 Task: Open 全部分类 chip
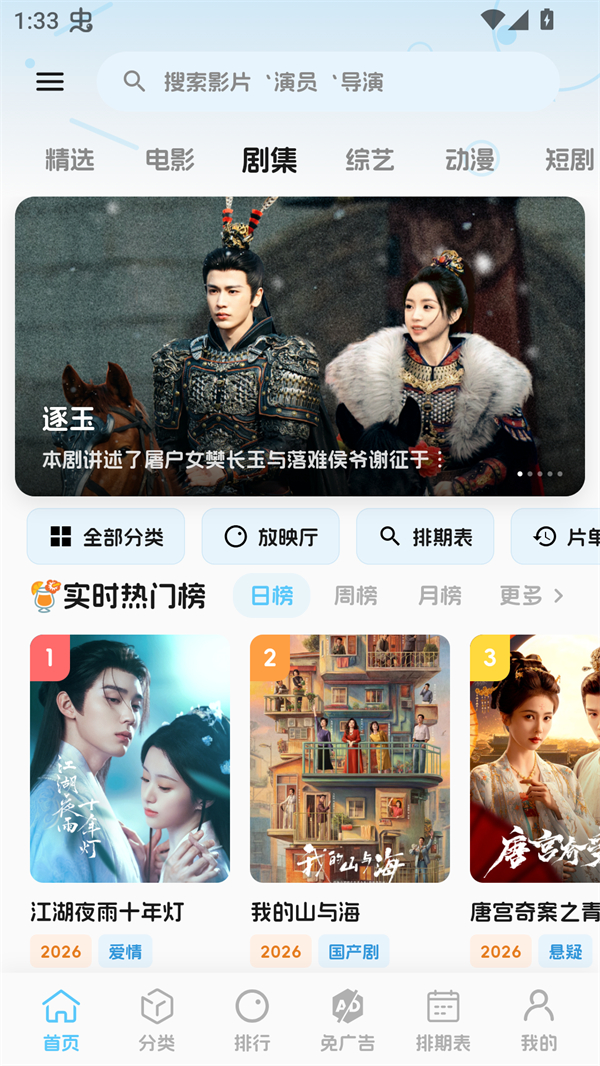tap(106, 537)
